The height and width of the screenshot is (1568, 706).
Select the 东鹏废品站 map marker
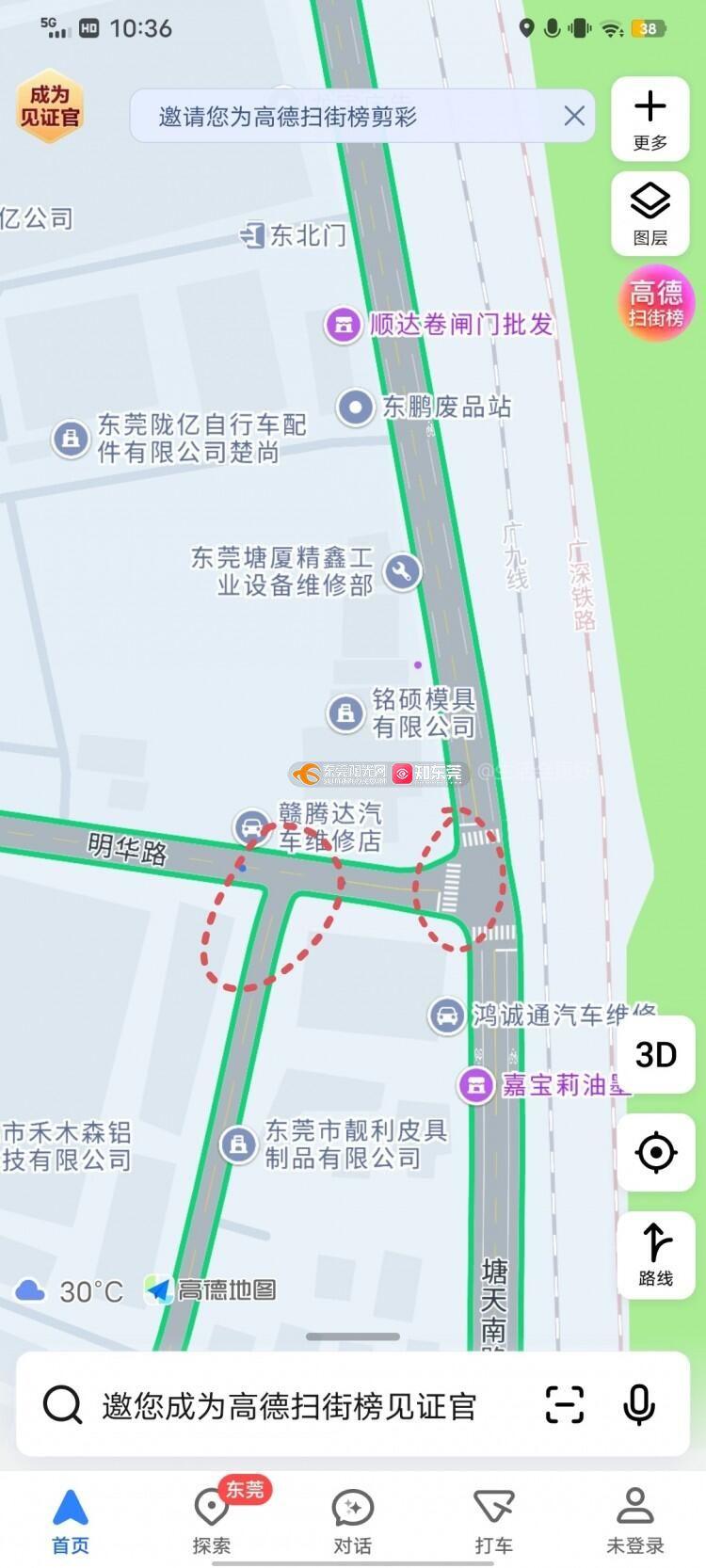pos(355,408)
